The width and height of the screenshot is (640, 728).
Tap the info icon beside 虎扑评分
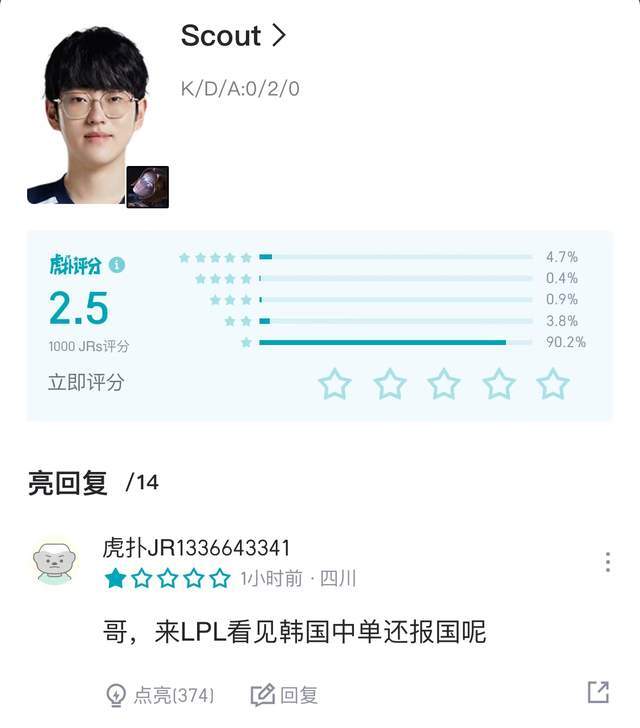point(117,265)
